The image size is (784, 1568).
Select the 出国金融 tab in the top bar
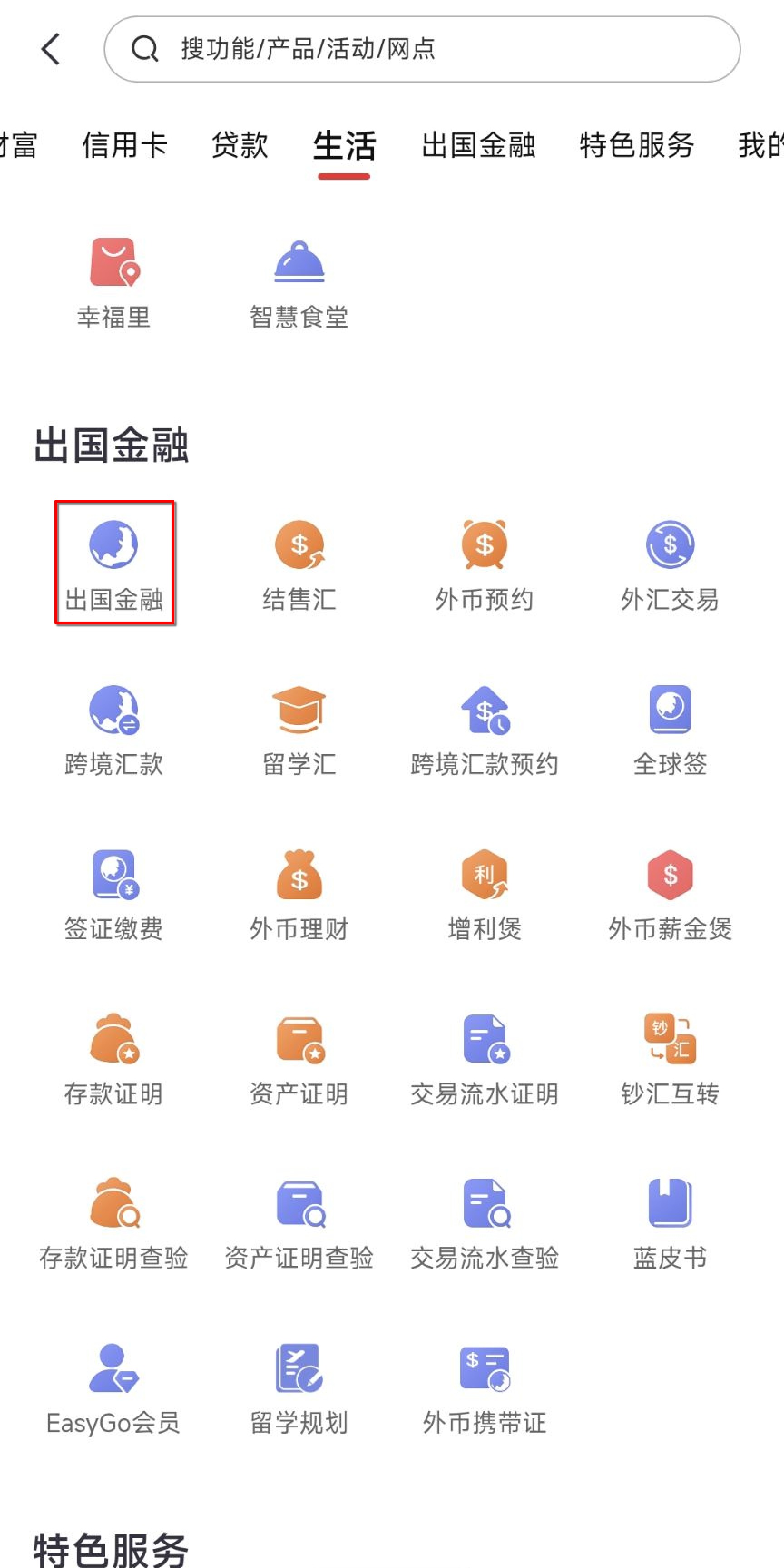(479, 145)
